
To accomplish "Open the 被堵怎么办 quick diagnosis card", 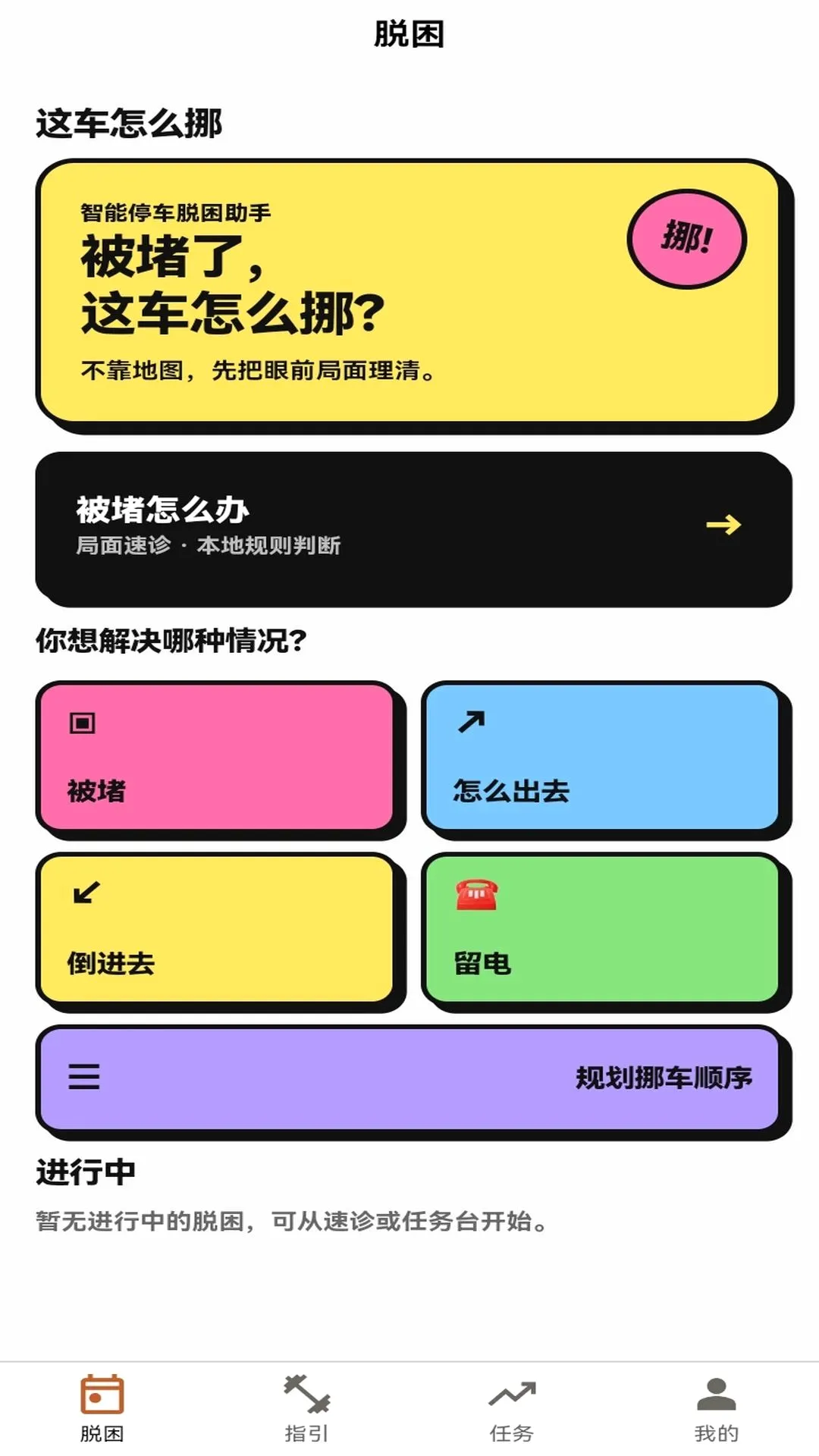I will [x=413, y=529].
